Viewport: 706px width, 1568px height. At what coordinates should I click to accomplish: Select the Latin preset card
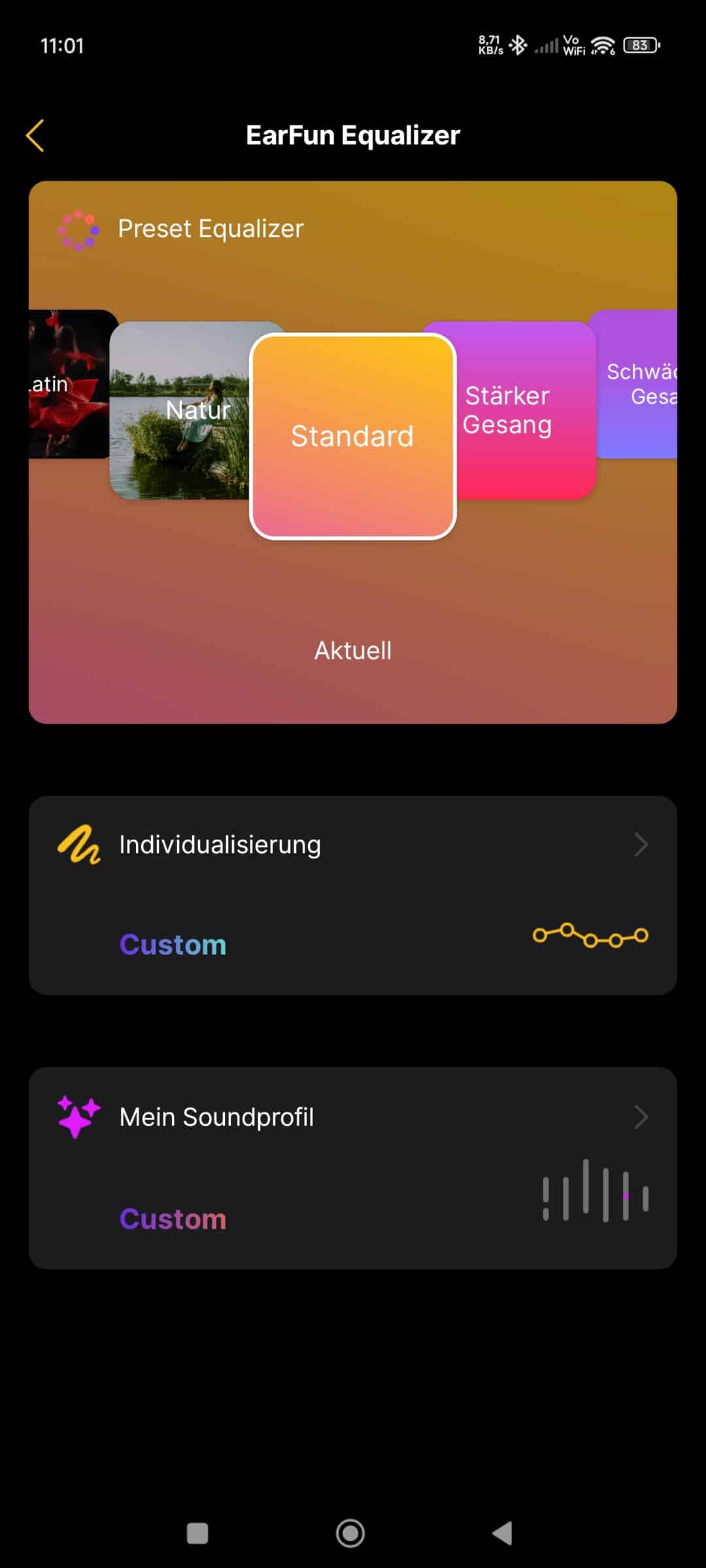click(x=69, y=384)
